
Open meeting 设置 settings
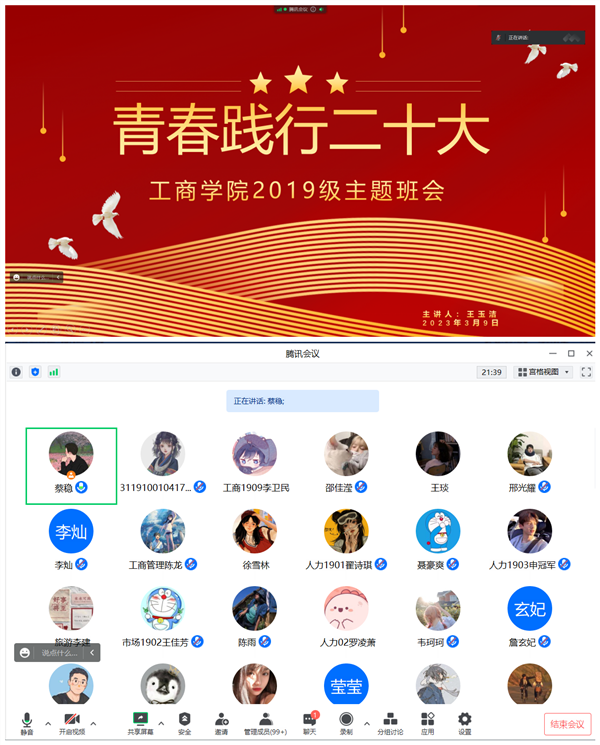click(465, 723)
